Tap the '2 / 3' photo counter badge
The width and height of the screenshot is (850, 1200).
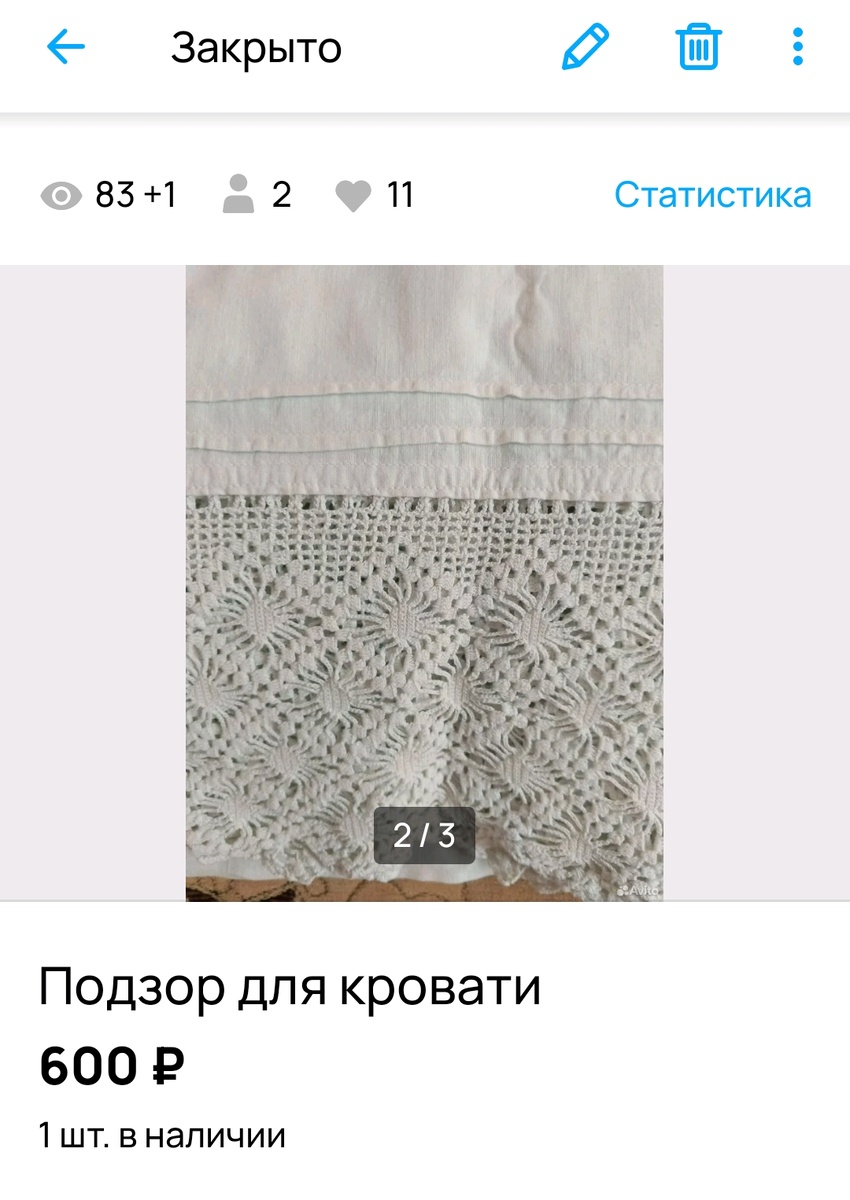(425, 837)
